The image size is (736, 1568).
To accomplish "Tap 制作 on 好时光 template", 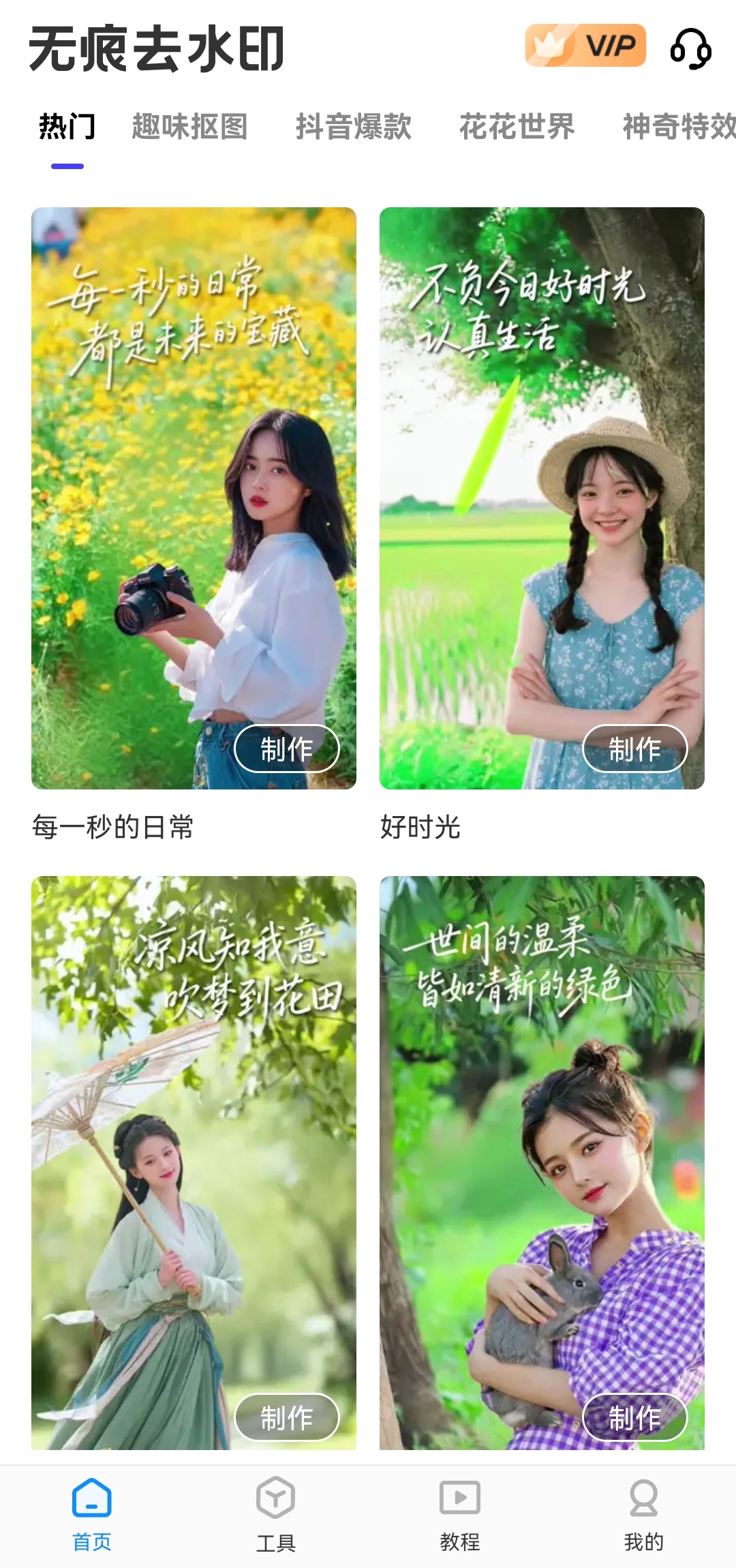I will click(634, 749).
